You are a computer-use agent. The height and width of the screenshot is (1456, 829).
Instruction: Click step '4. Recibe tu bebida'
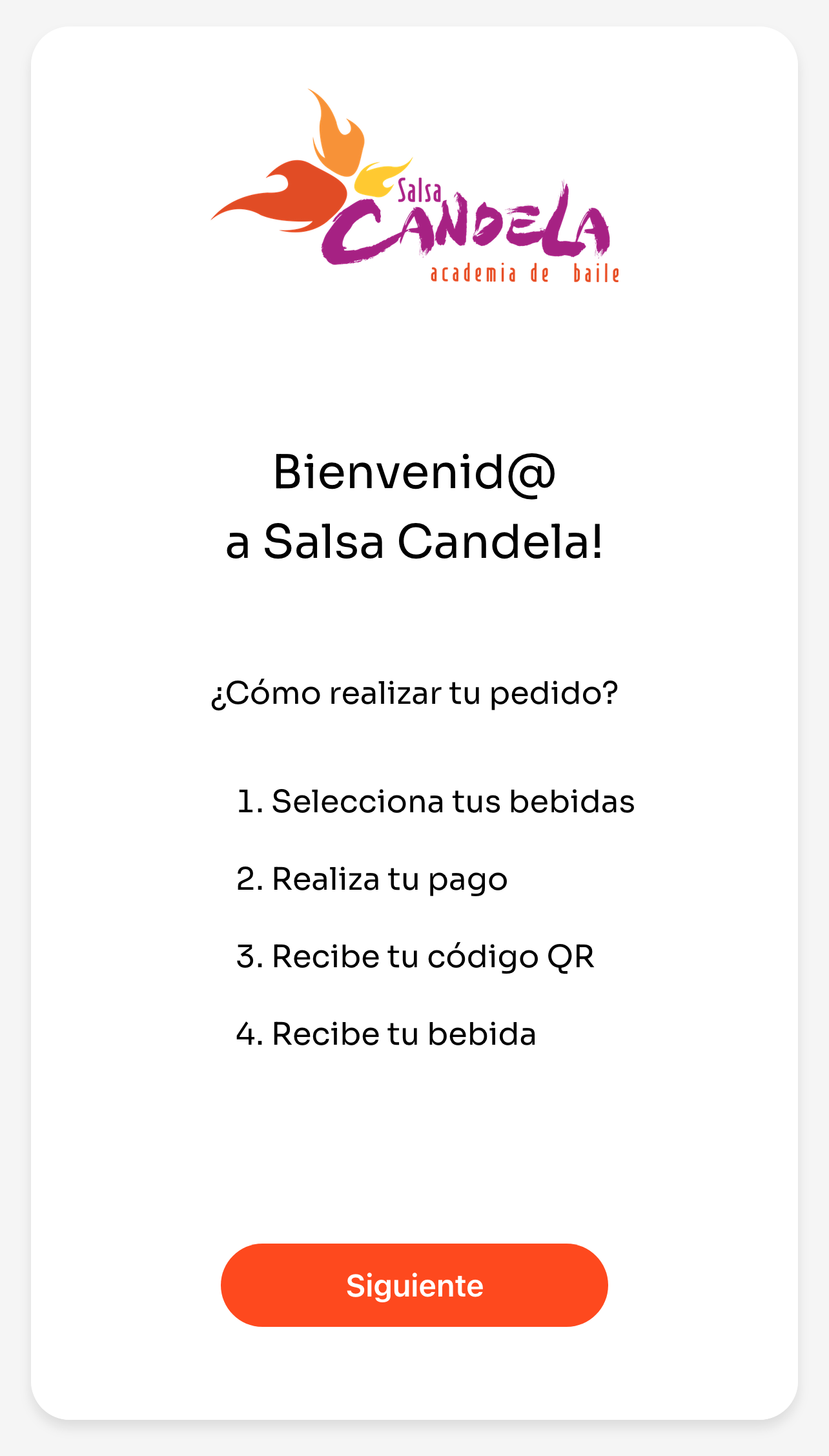pyautogui.click(x=387, y=1034)
